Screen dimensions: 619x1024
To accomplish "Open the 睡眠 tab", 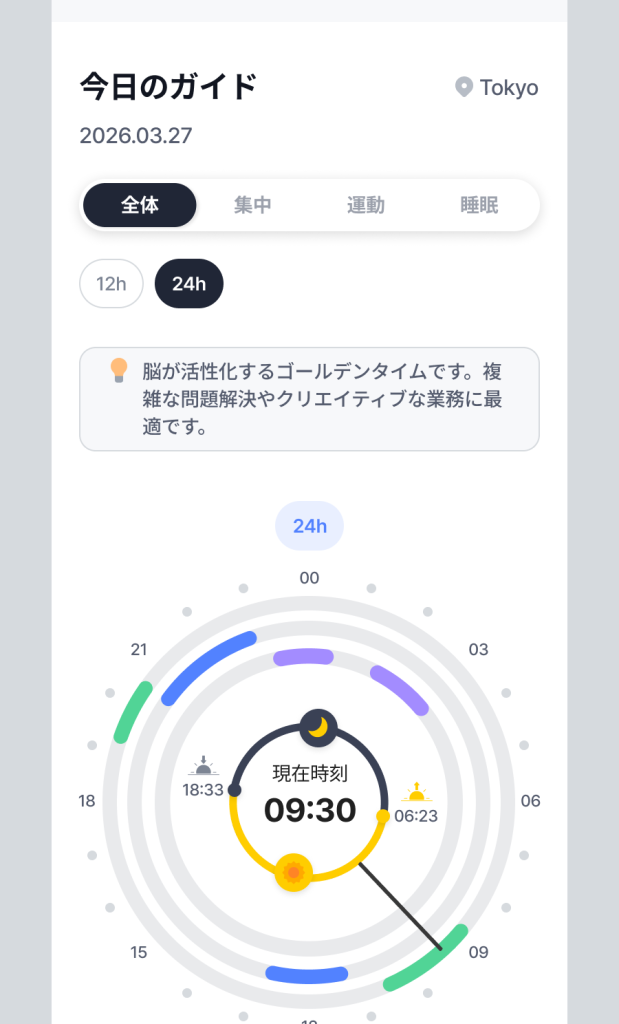I will tap(479, 205).
